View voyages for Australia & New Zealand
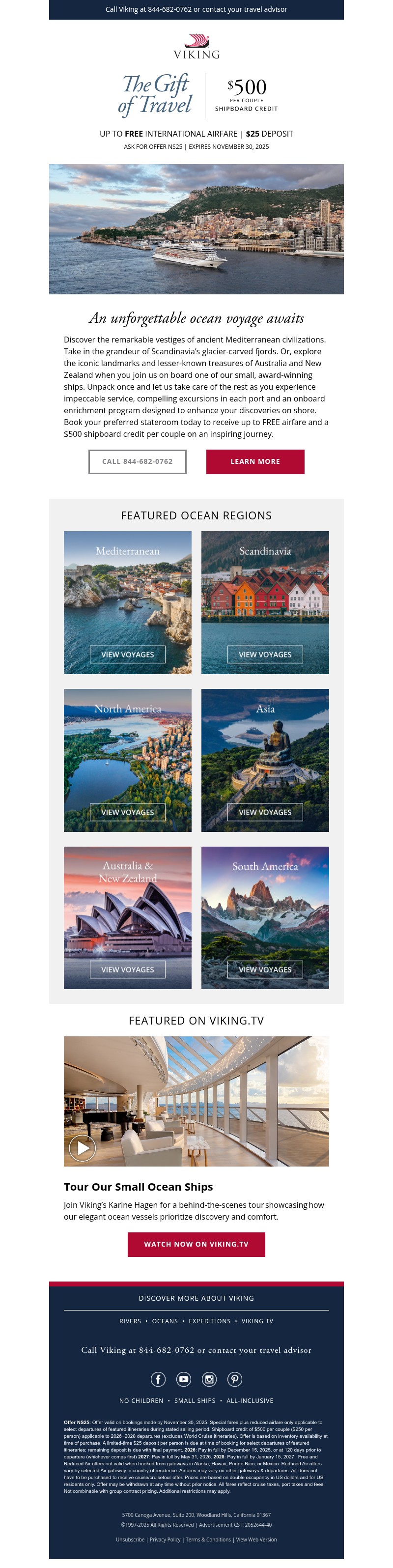393x1568 pixels. tap(127, 969)
